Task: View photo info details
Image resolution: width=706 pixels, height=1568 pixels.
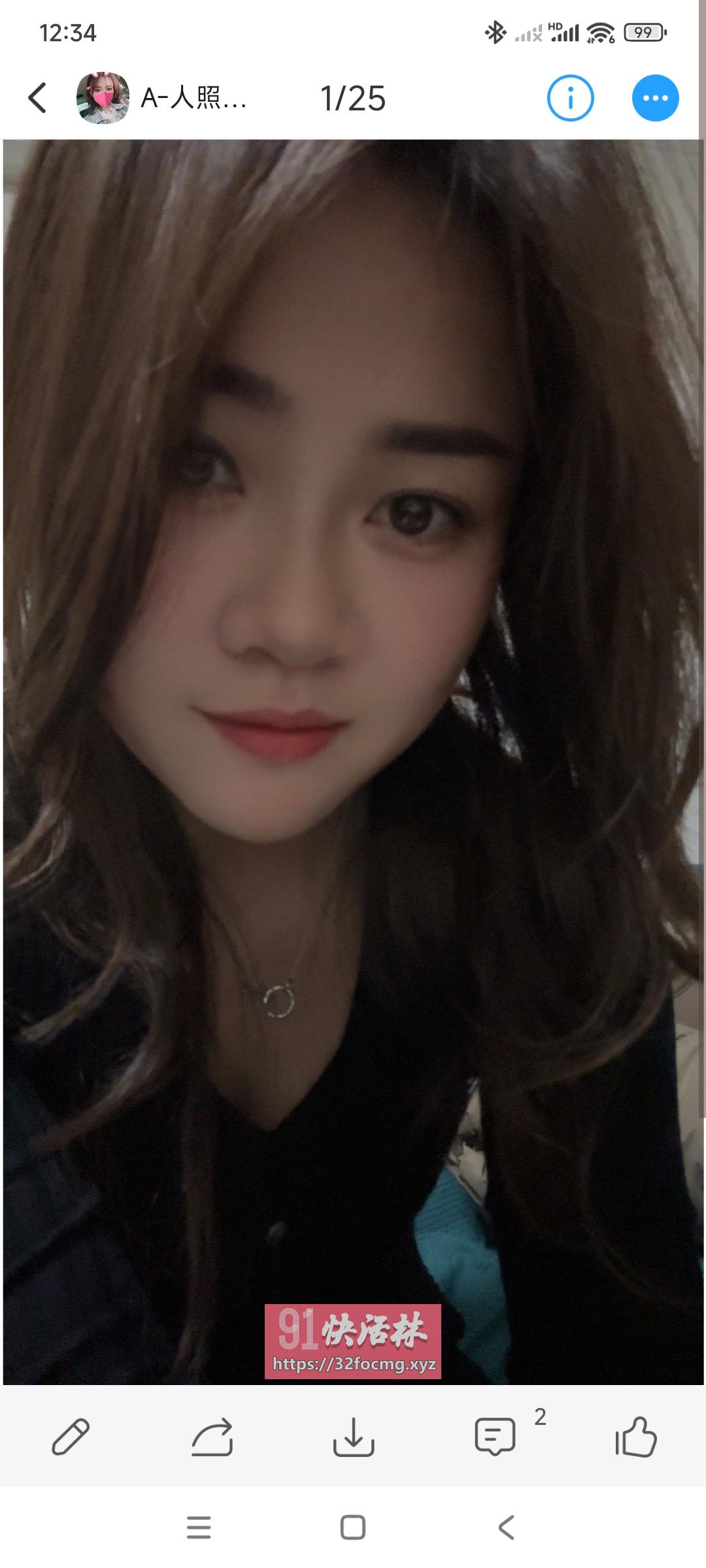Action: (x=570, y=98)
